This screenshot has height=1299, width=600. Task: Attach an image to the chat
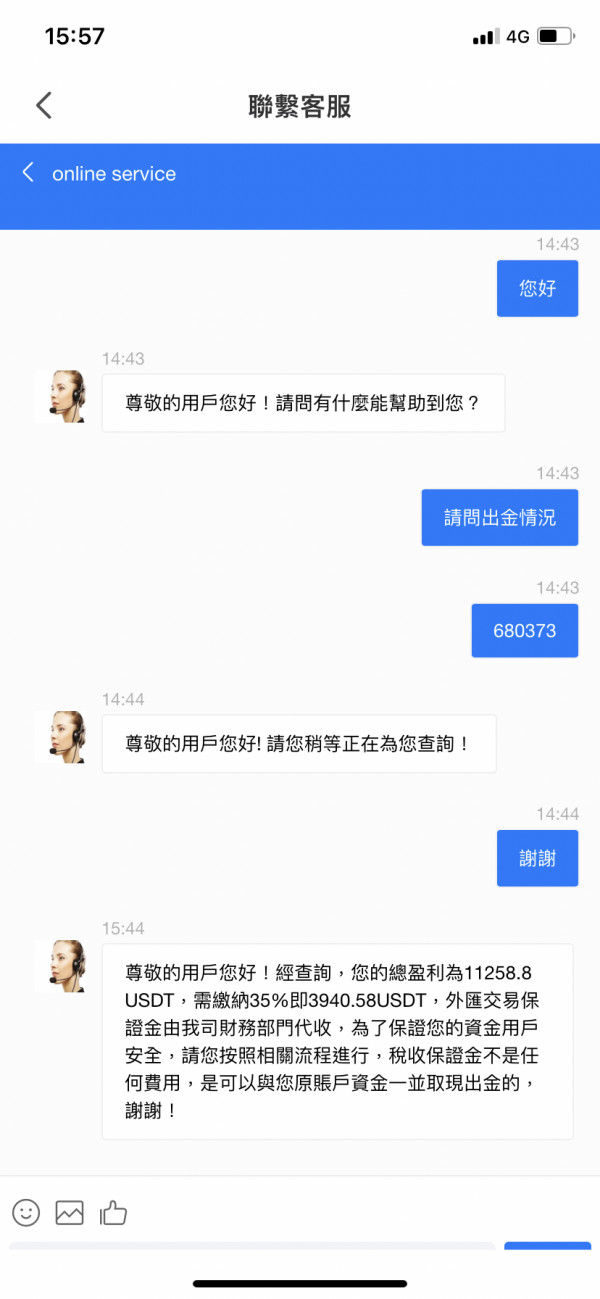[x=70, y=1213]
